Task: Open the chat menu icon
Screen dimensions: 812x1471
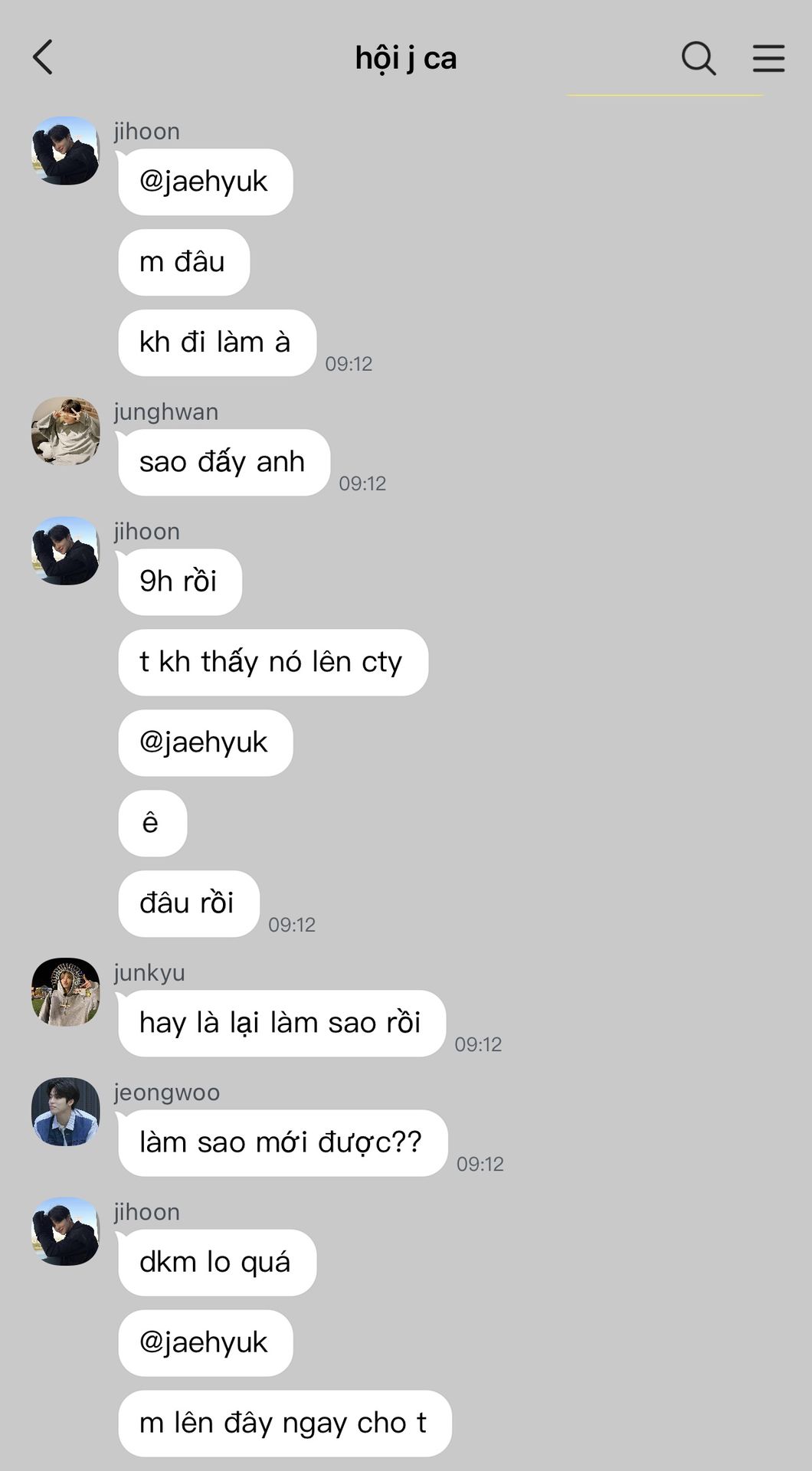Action: pos(768,58)
